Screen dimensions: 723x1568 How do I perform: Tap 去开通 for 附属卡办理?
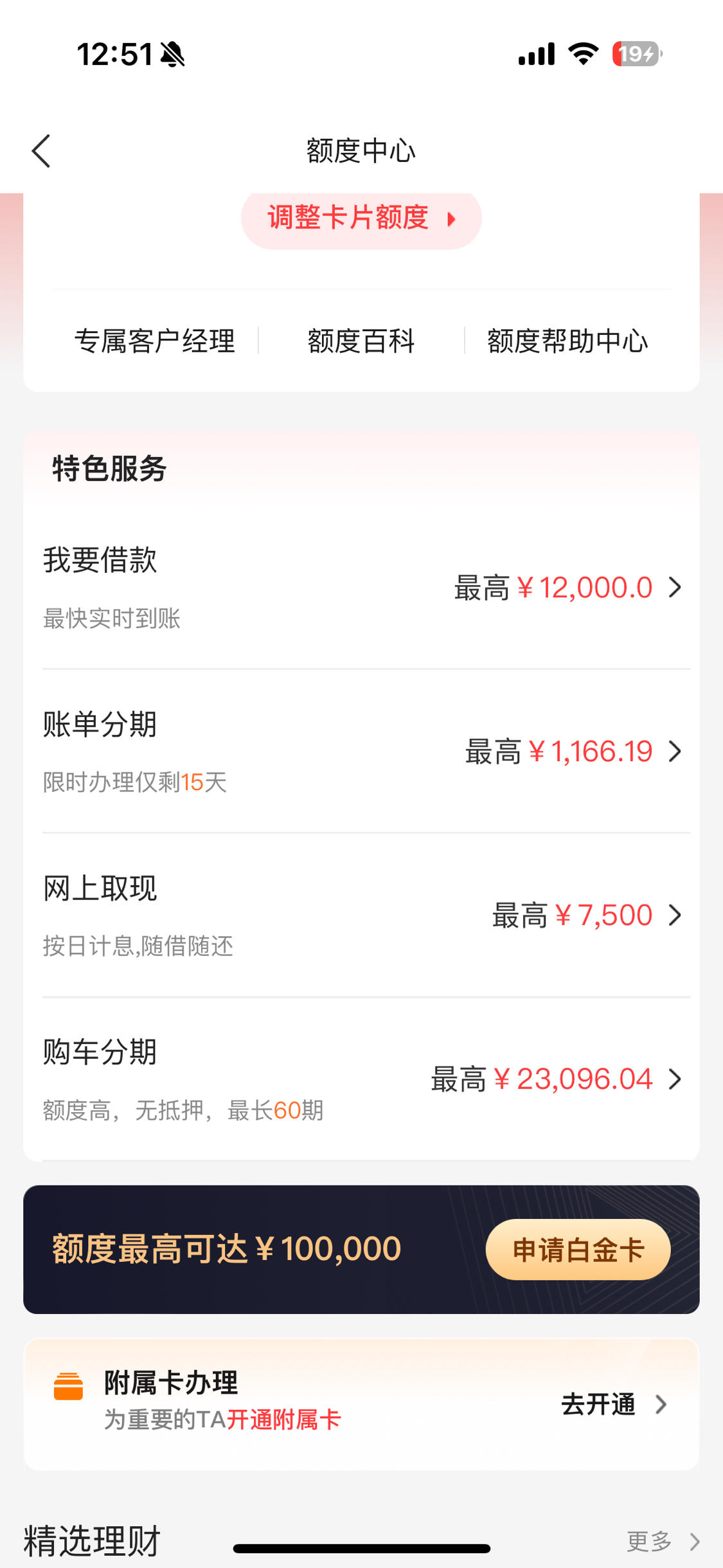point(614,1404)
